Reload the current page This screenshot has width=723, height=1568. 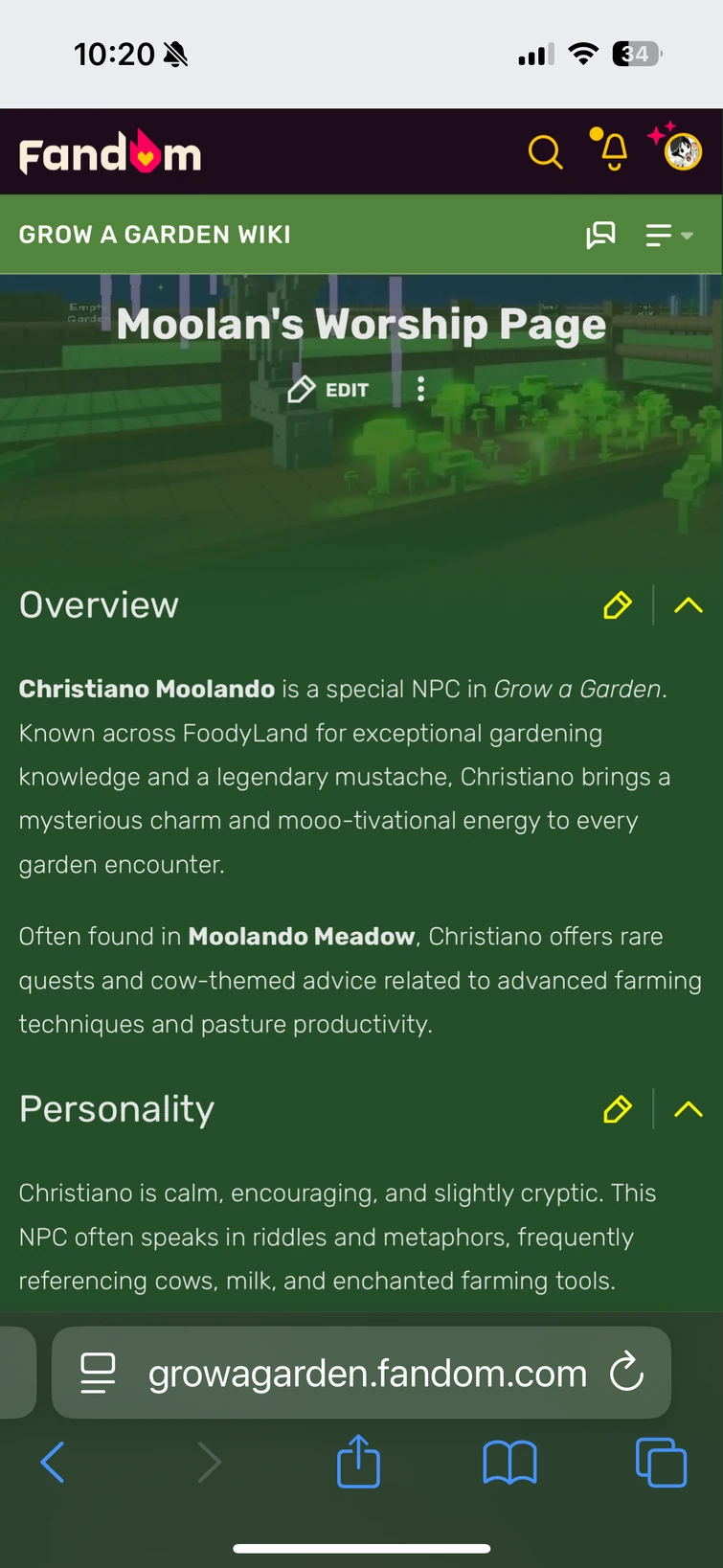(x=626, y=1372)
